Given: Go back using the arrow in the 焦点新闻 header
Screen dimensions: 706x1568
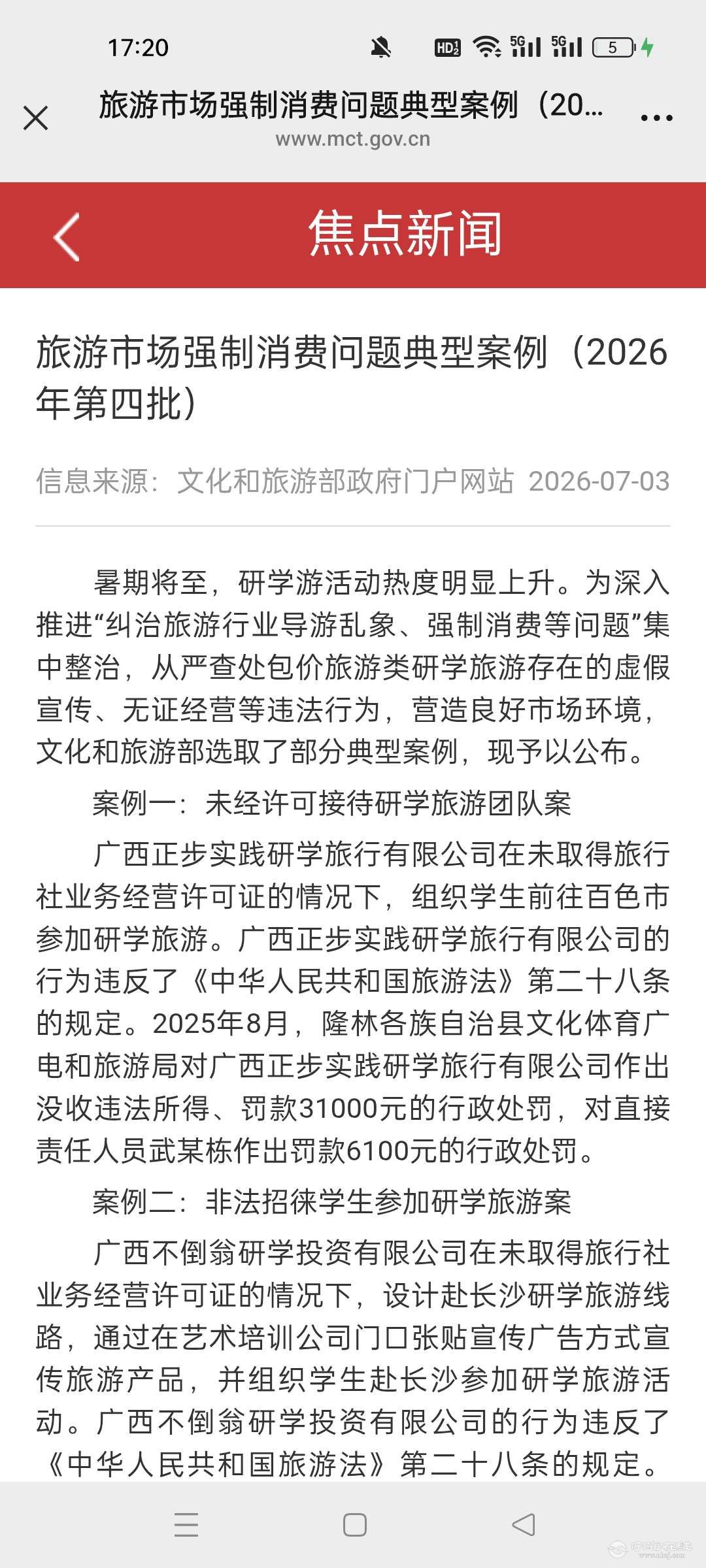Looking at the screenshot, I should (66, 237).
